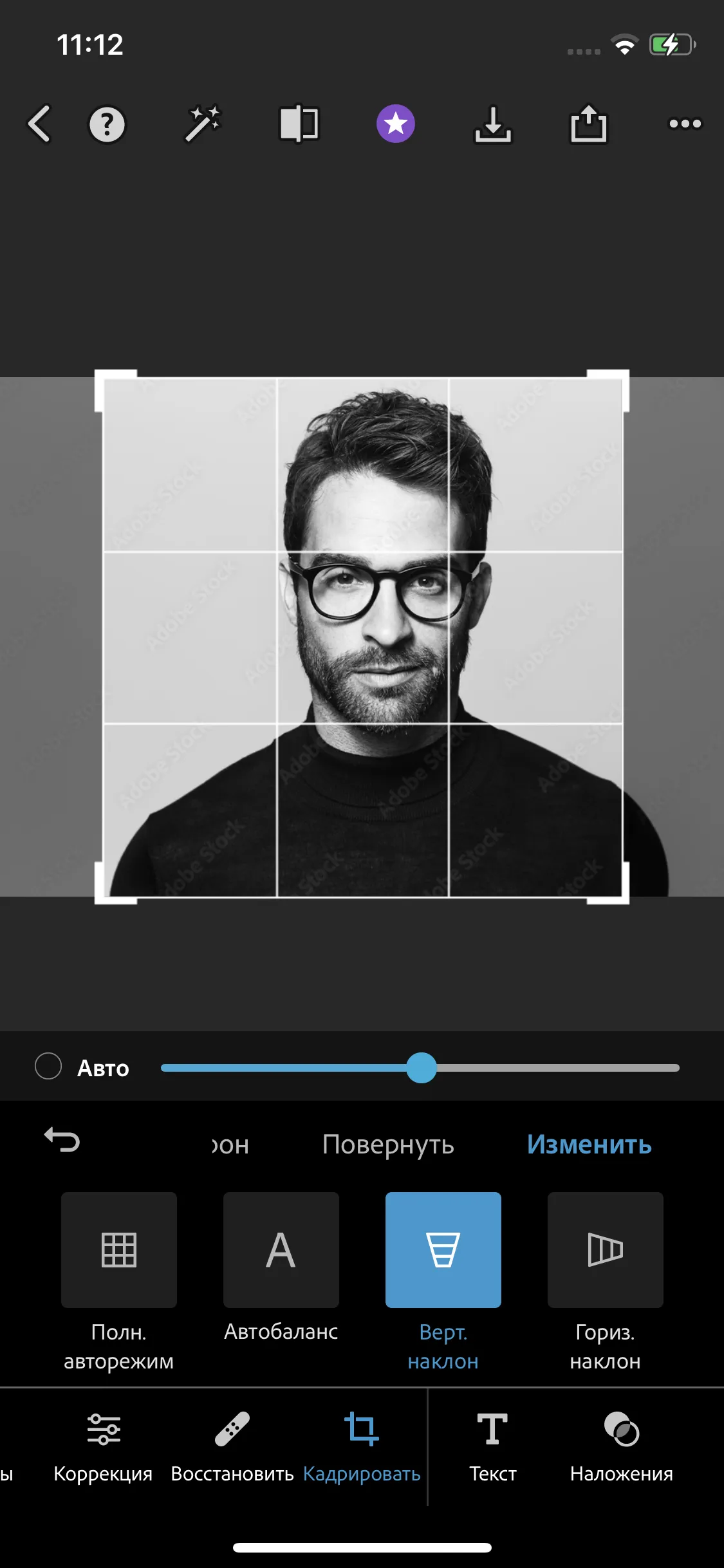Select the Изменить tab
Image resolution: width=724 pixels, height=1568 pixels.
point(589,1144)
